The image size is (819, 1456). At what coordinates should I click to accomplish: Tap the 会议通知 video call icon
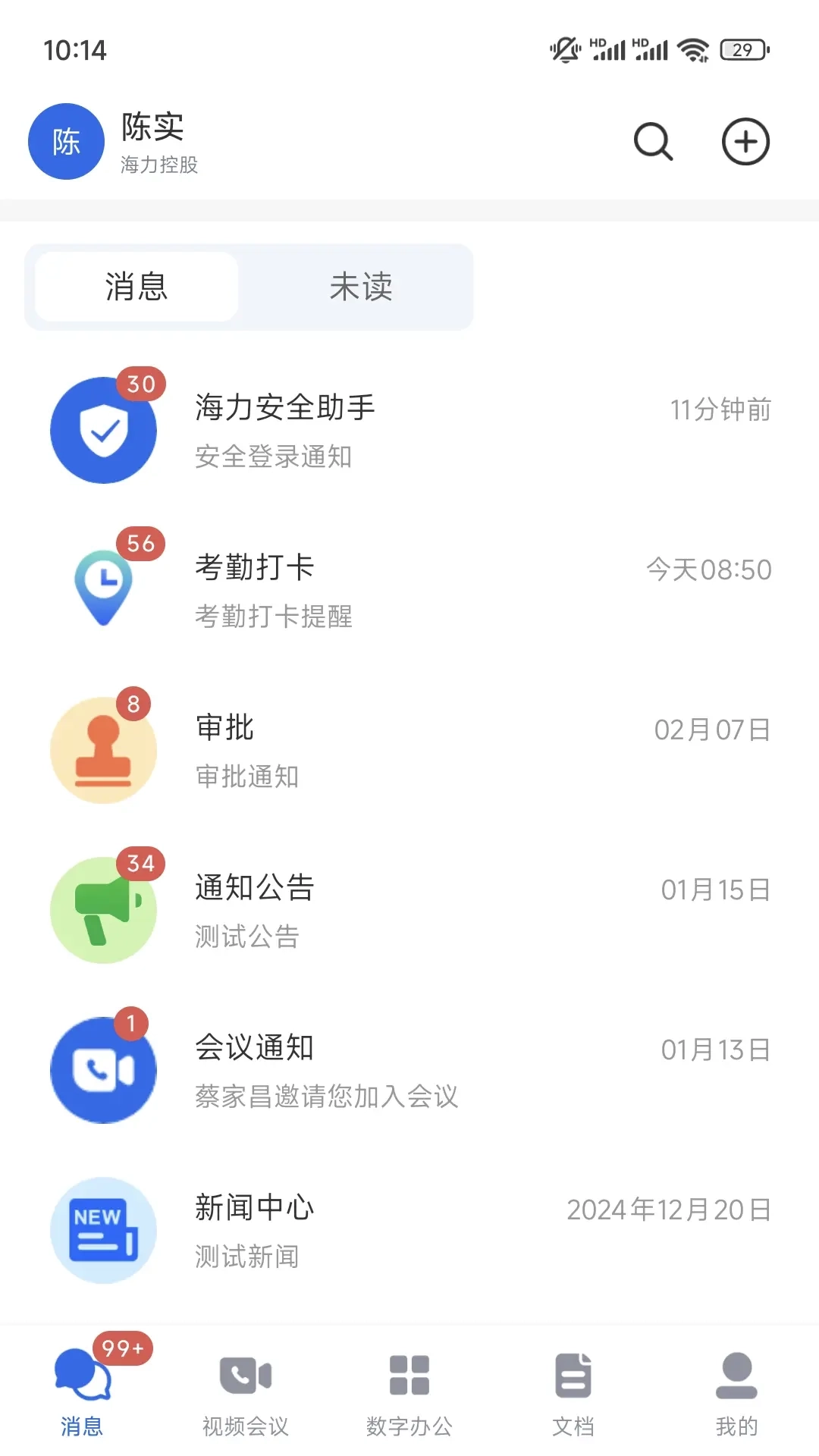pos(104,1070)
